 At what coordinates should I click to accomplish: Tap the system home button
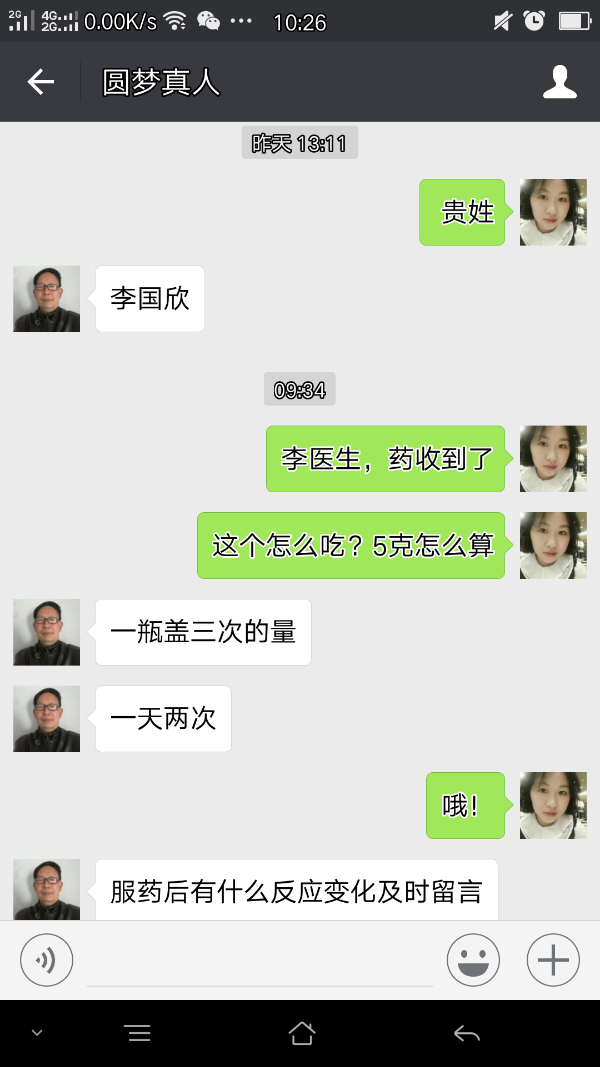click(301, 1033)
